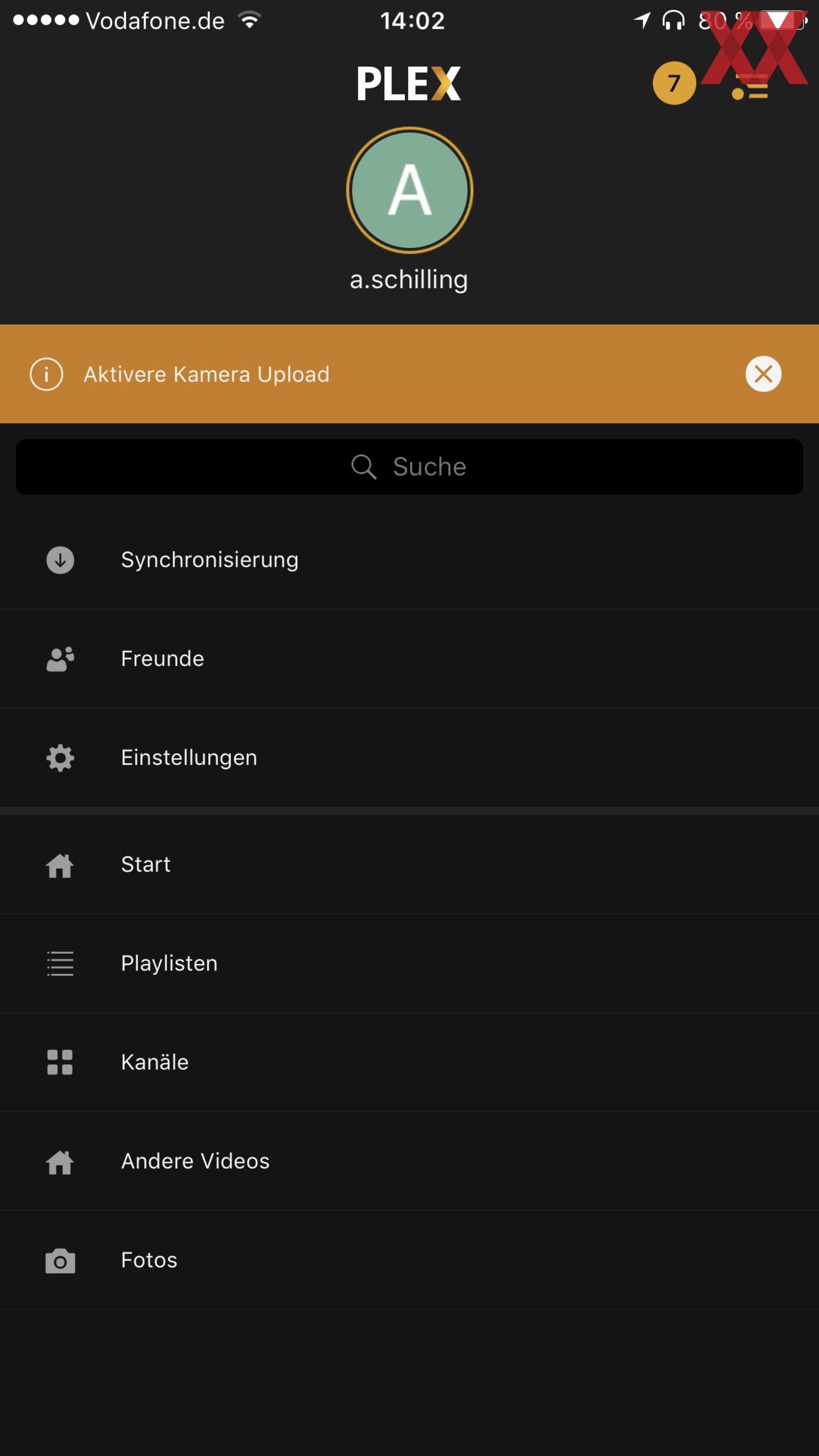The width and height of the screenshot is (819, 1456).
Task: Dismiss the Kamera Upload banner
Action: click(763, 374)
